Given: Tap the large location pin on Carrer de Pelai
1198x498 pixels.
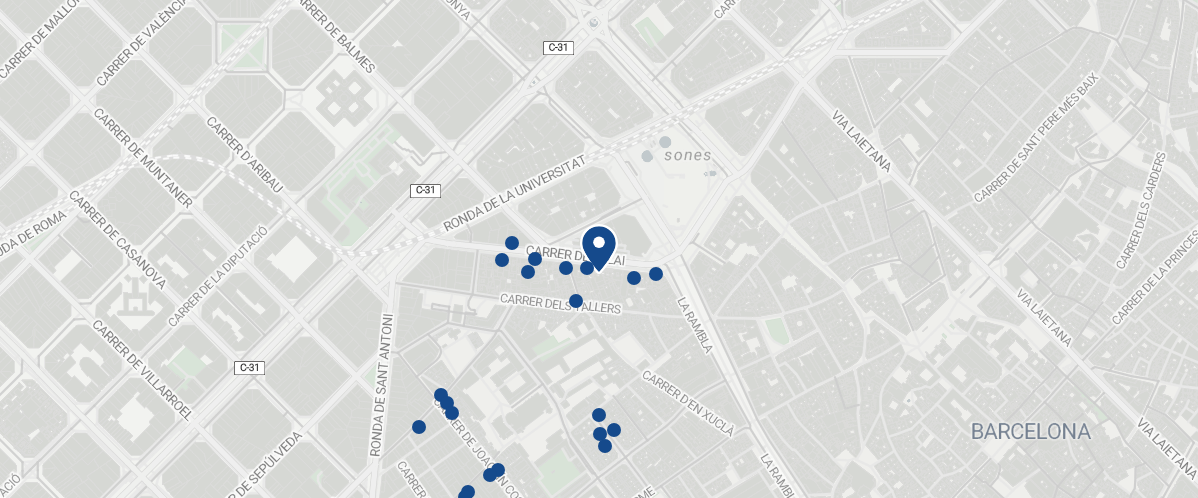Looking at the screenshot, I should (x=598, y=245).
